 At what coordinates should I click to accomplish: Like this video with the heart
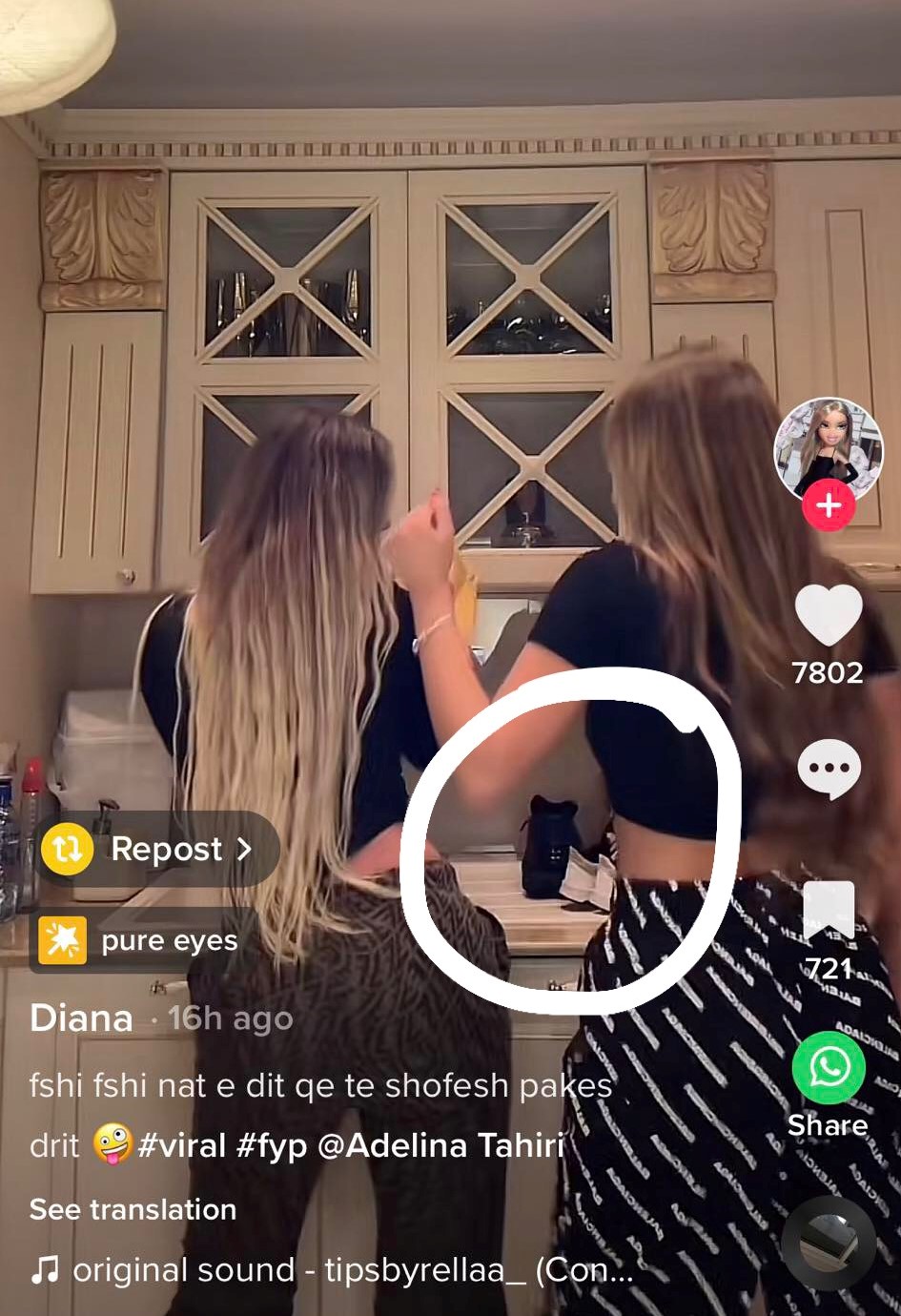[828, 616]
